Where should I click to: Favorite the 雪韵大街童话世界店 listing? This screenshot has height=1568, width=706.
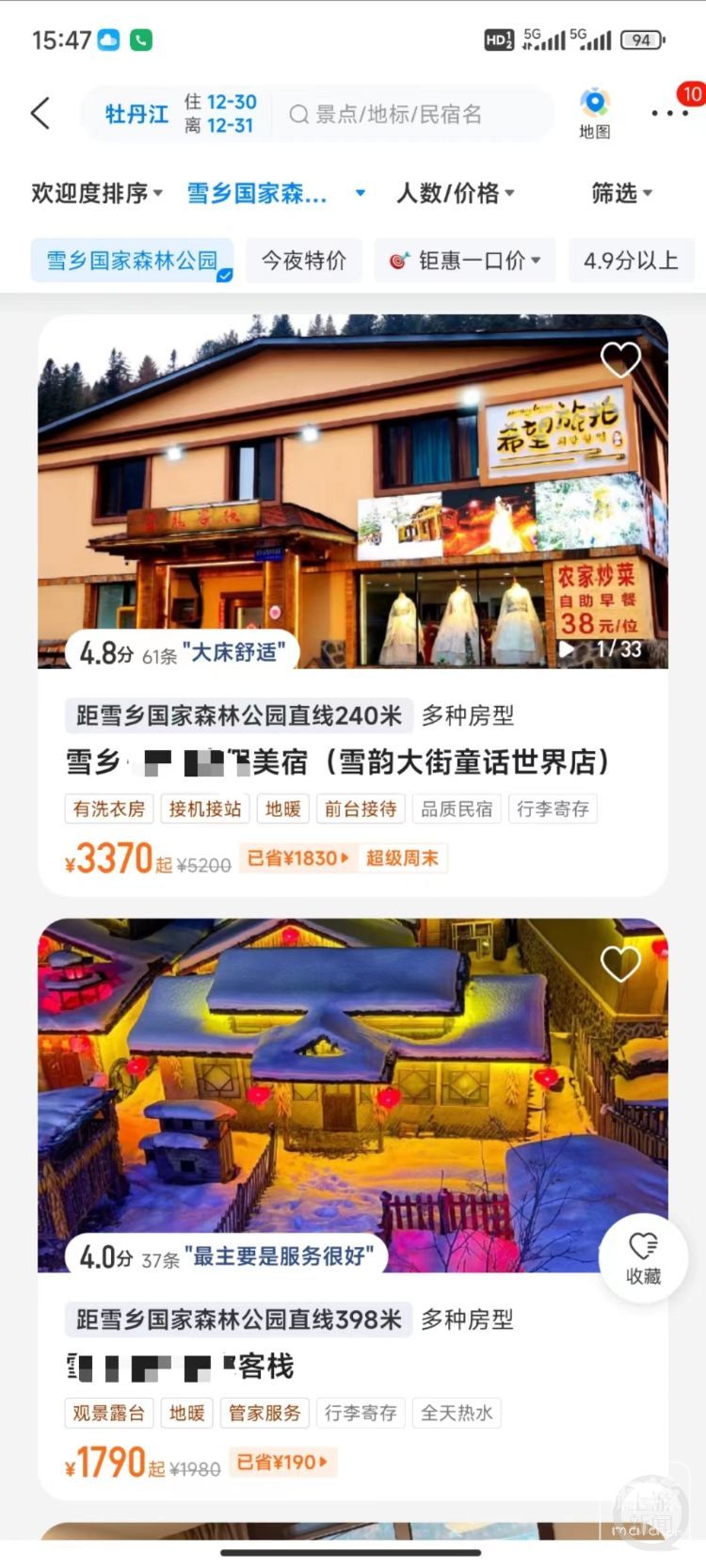pos(620,360)
